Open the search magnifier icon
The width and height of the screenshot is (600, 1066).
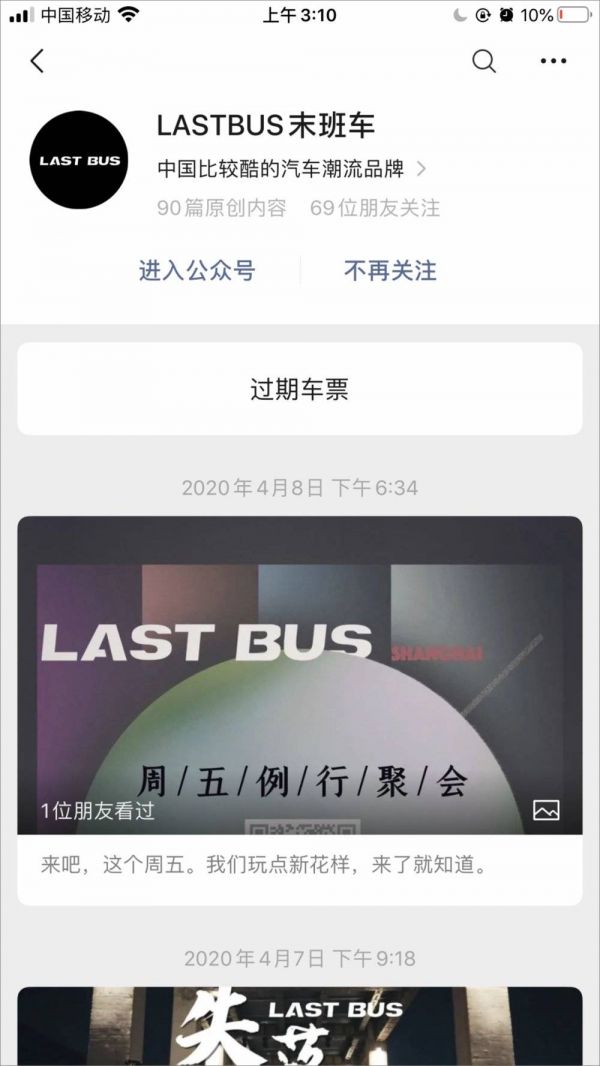484,61
